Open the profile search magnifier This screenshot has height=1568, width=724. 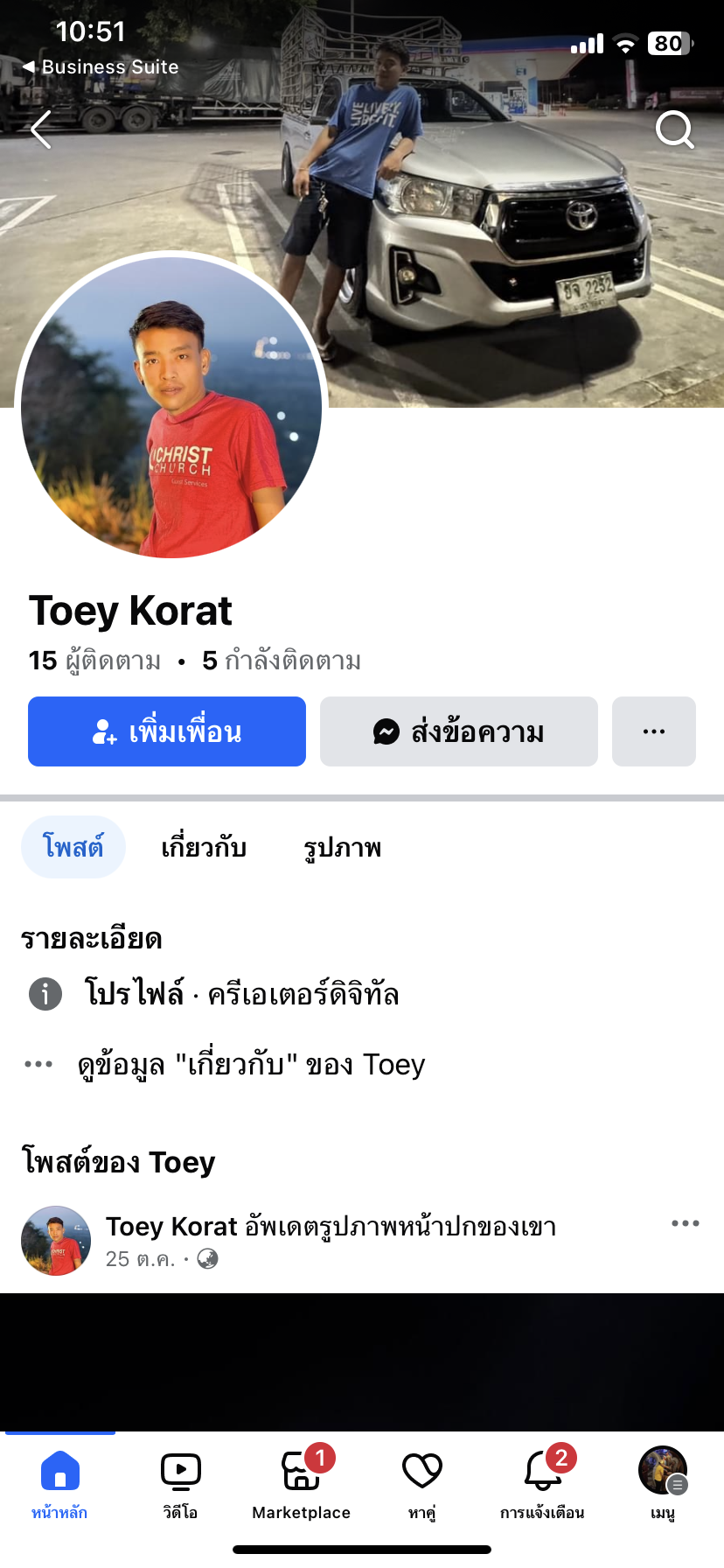674,130
